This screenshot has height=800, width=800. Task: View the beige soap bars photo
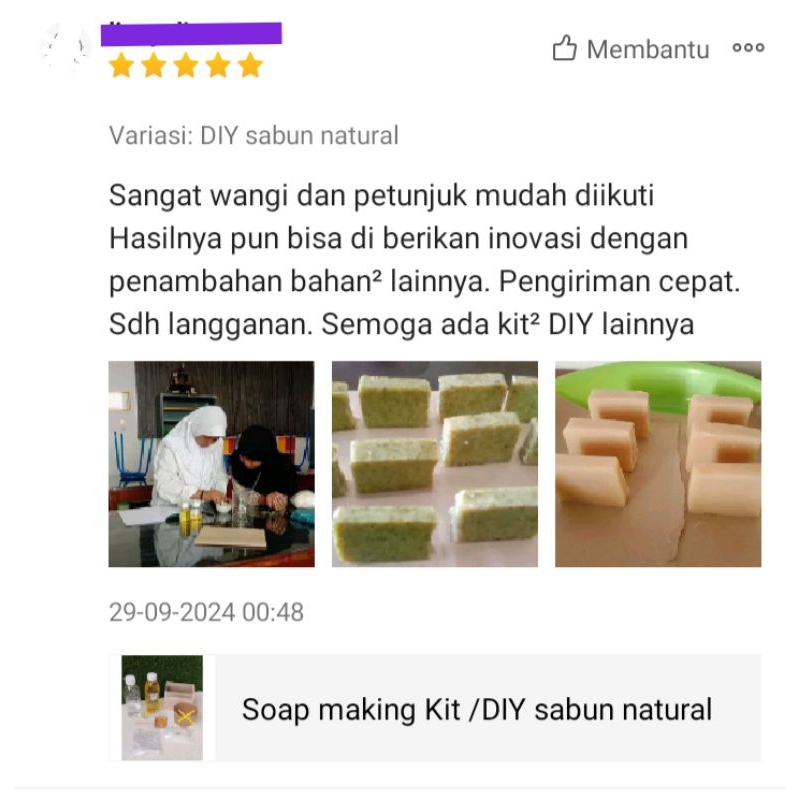pos(658,464)
